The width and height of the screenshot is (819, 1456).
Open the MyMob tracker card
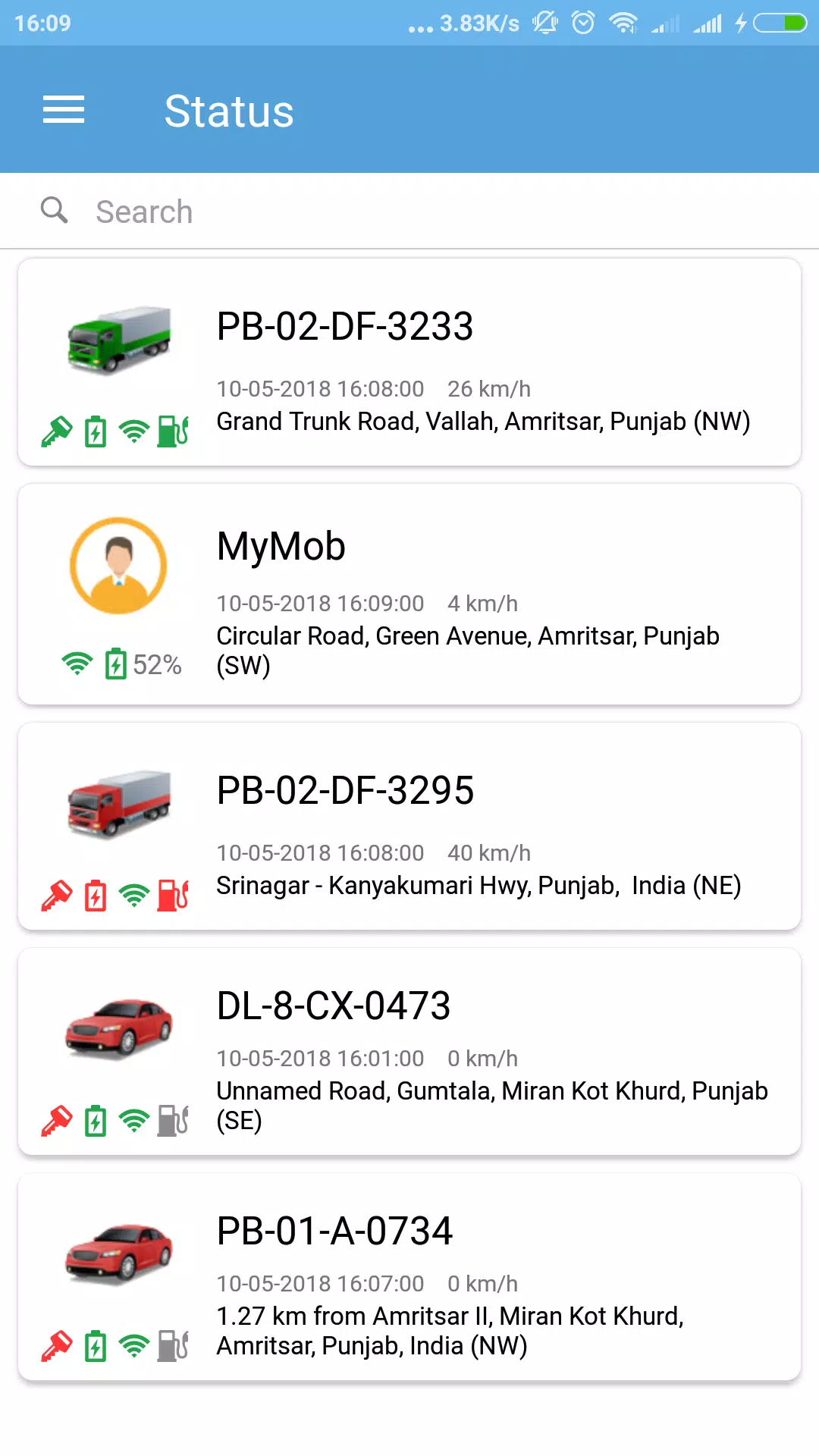point(409,595)
